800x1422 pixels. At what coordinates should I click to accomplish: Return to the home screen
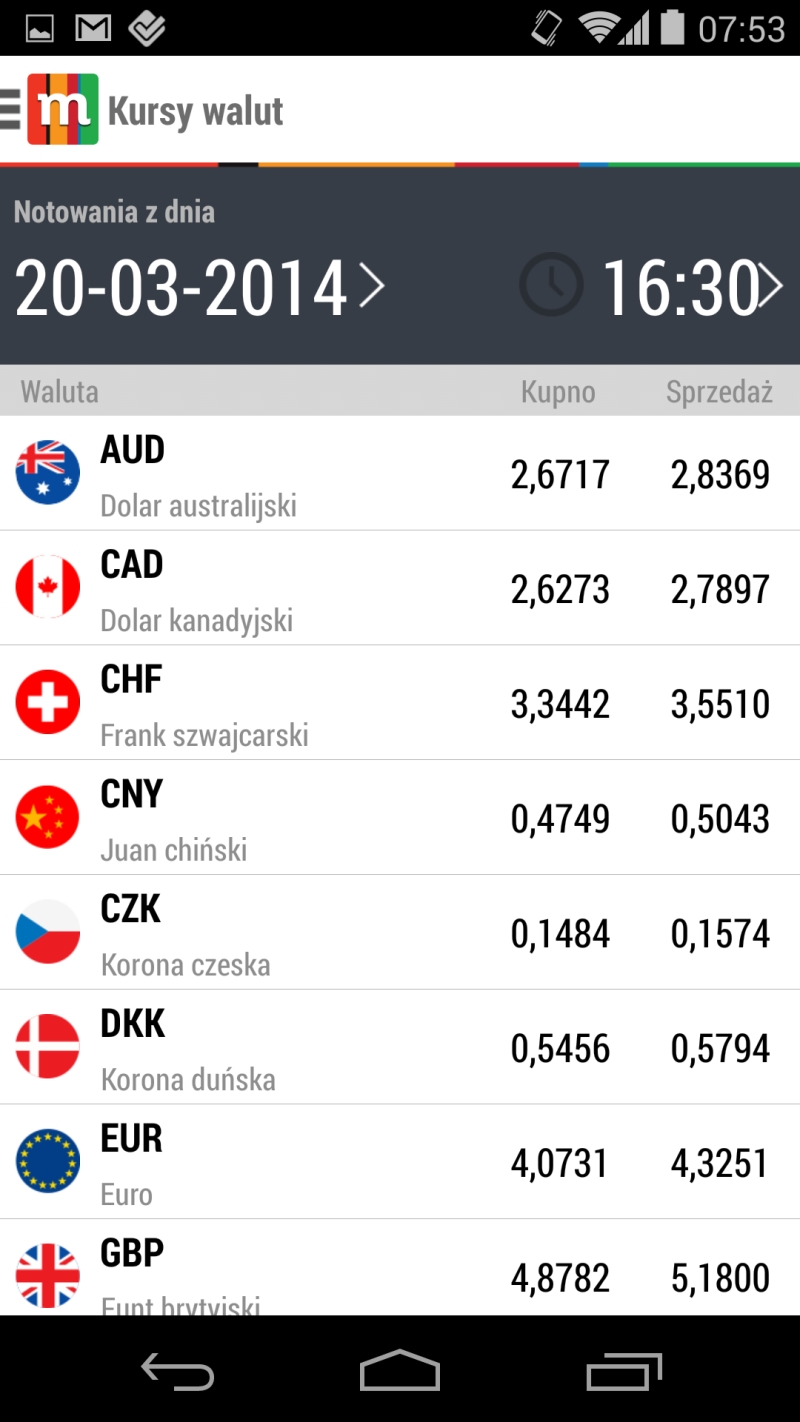point(400,1370)
